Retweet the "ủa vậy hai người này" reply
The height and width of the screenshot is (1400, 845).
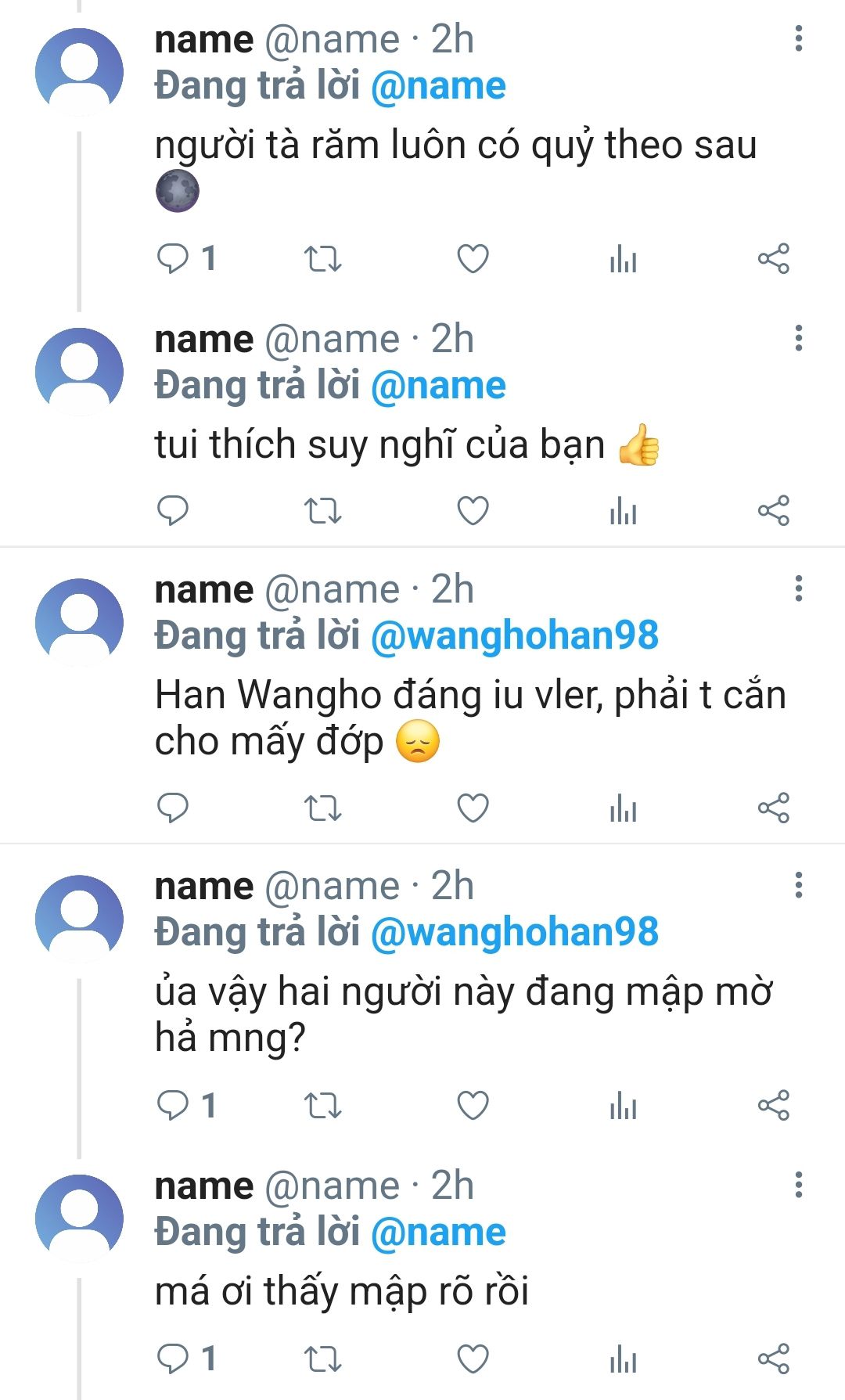click(x=322, y=1106)
